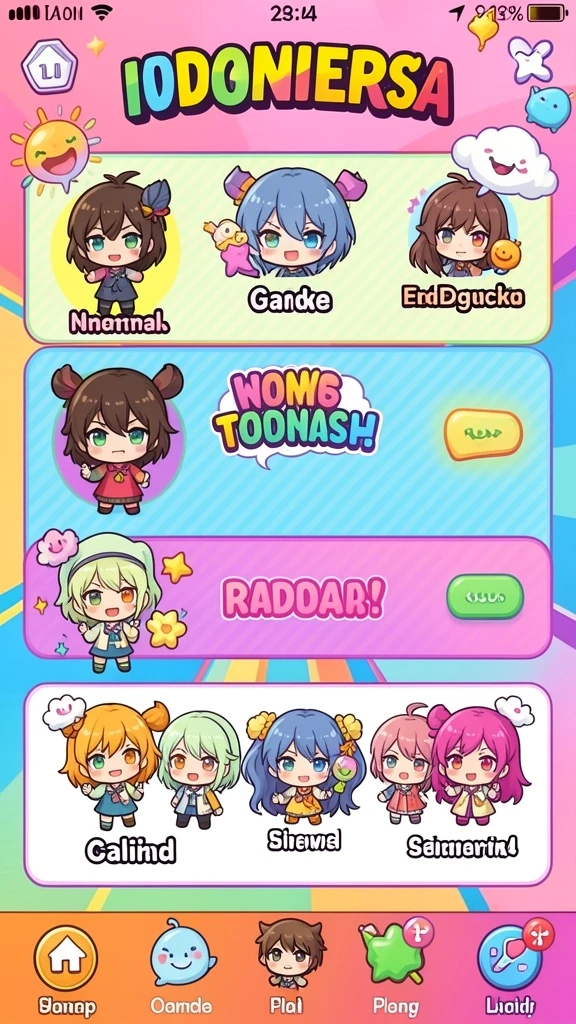
Task: Switch to the Oamde tab
Action: pyautogui.click(x=180, y=967)
